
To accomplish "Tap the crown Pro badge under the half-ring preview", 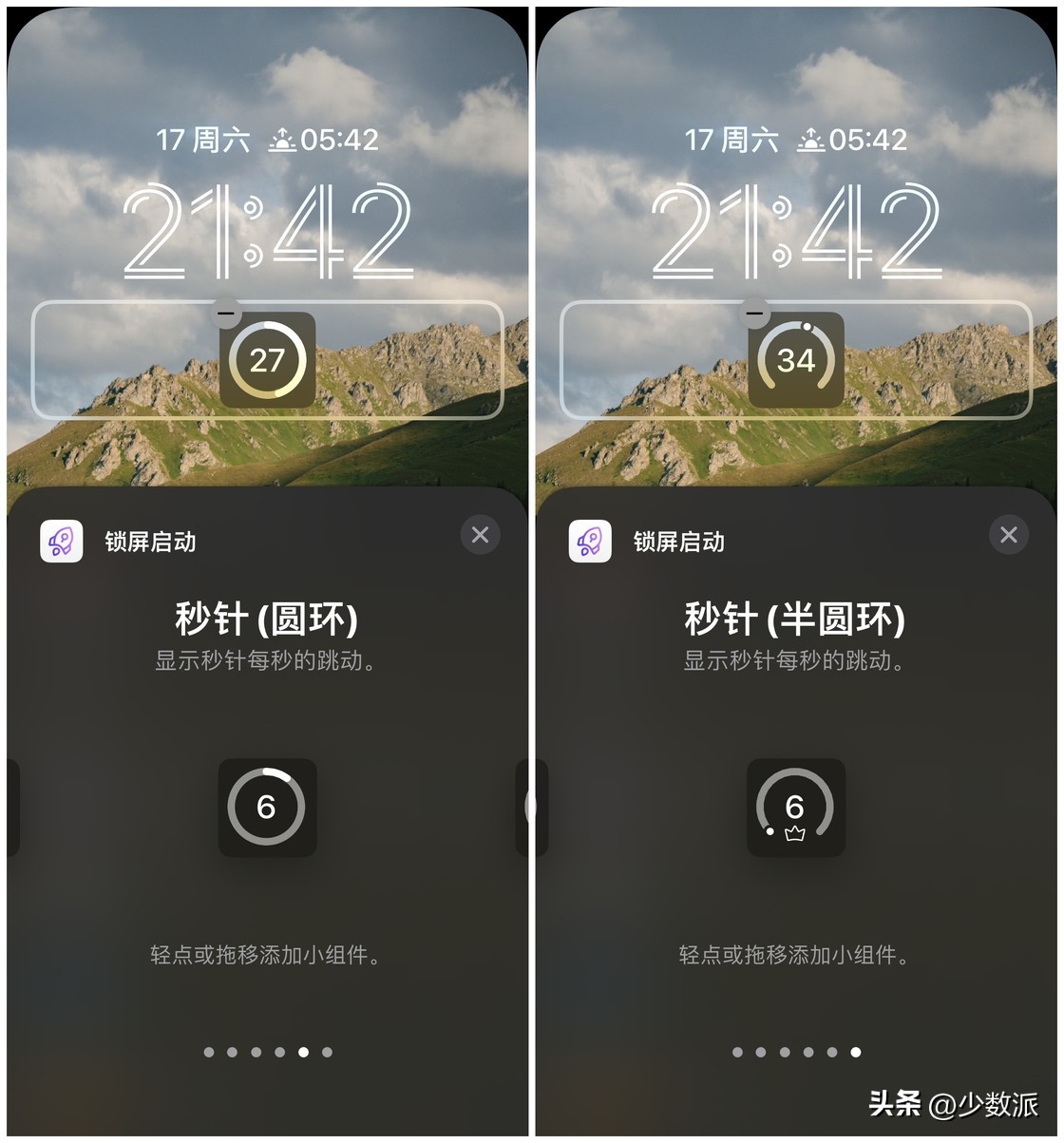I will [796, 833].
